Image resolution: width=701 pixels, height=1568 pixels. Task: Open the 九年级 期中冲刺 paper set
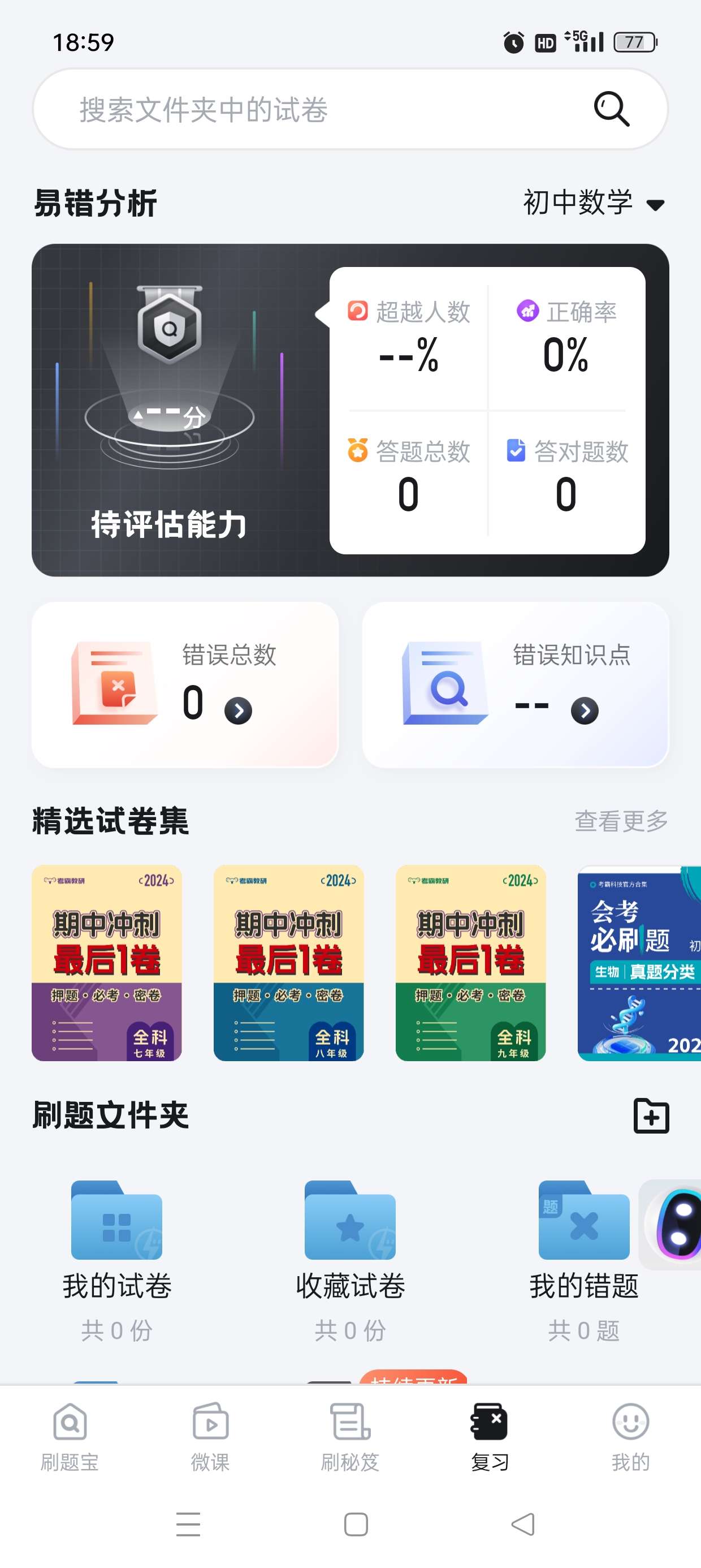coord(470,962)
